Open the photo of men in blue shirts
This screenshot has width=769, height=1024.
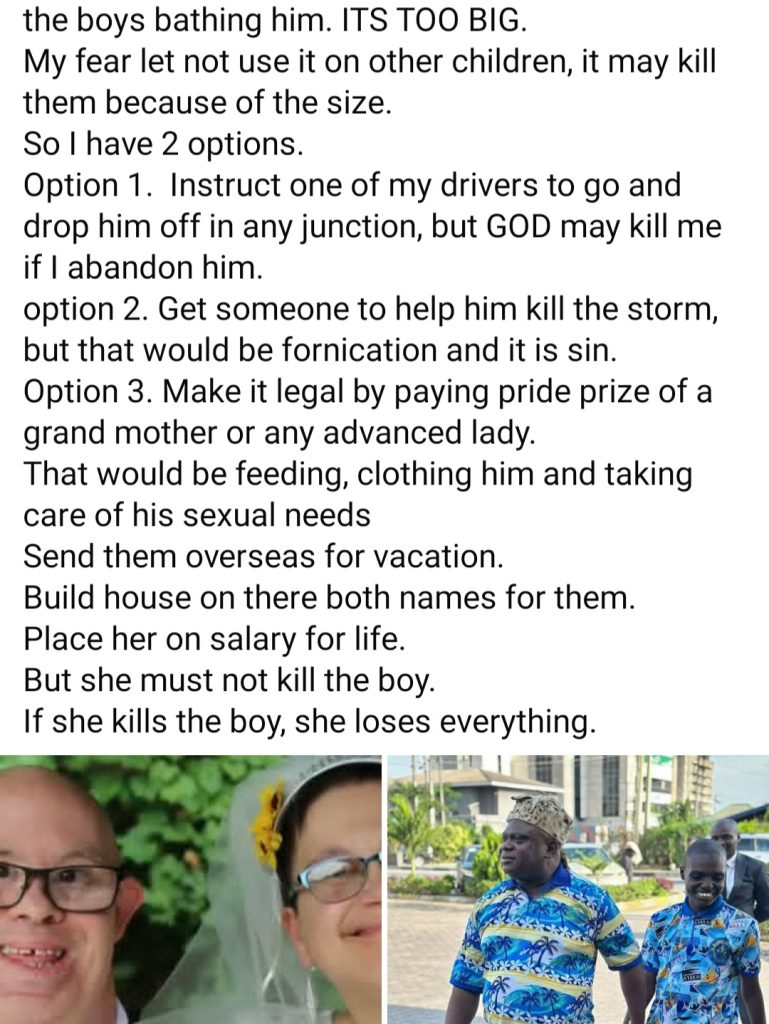point(578,889)
